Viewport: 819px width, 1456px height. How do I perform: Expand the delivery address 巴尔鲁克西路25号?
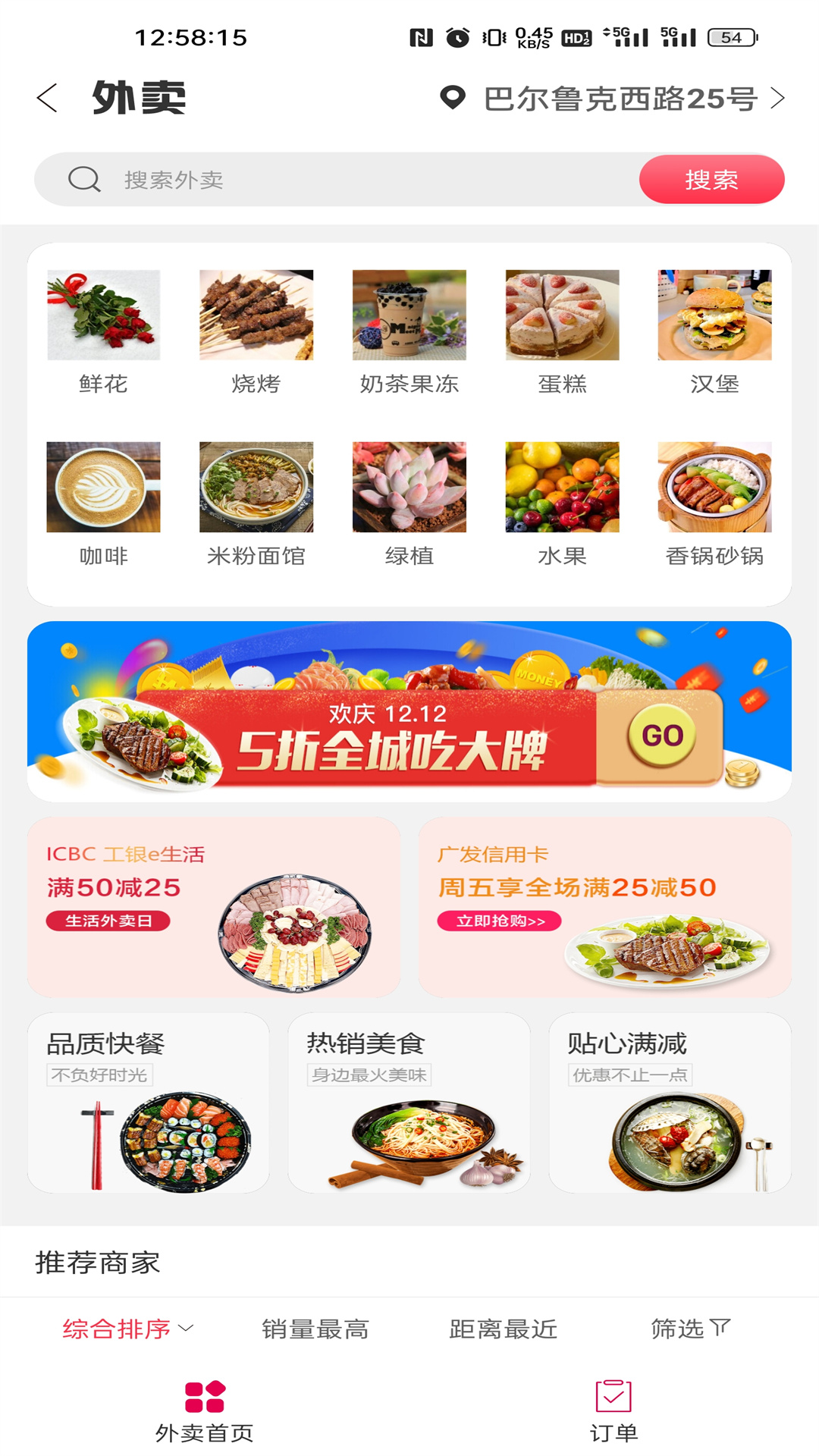coord(620,99)
